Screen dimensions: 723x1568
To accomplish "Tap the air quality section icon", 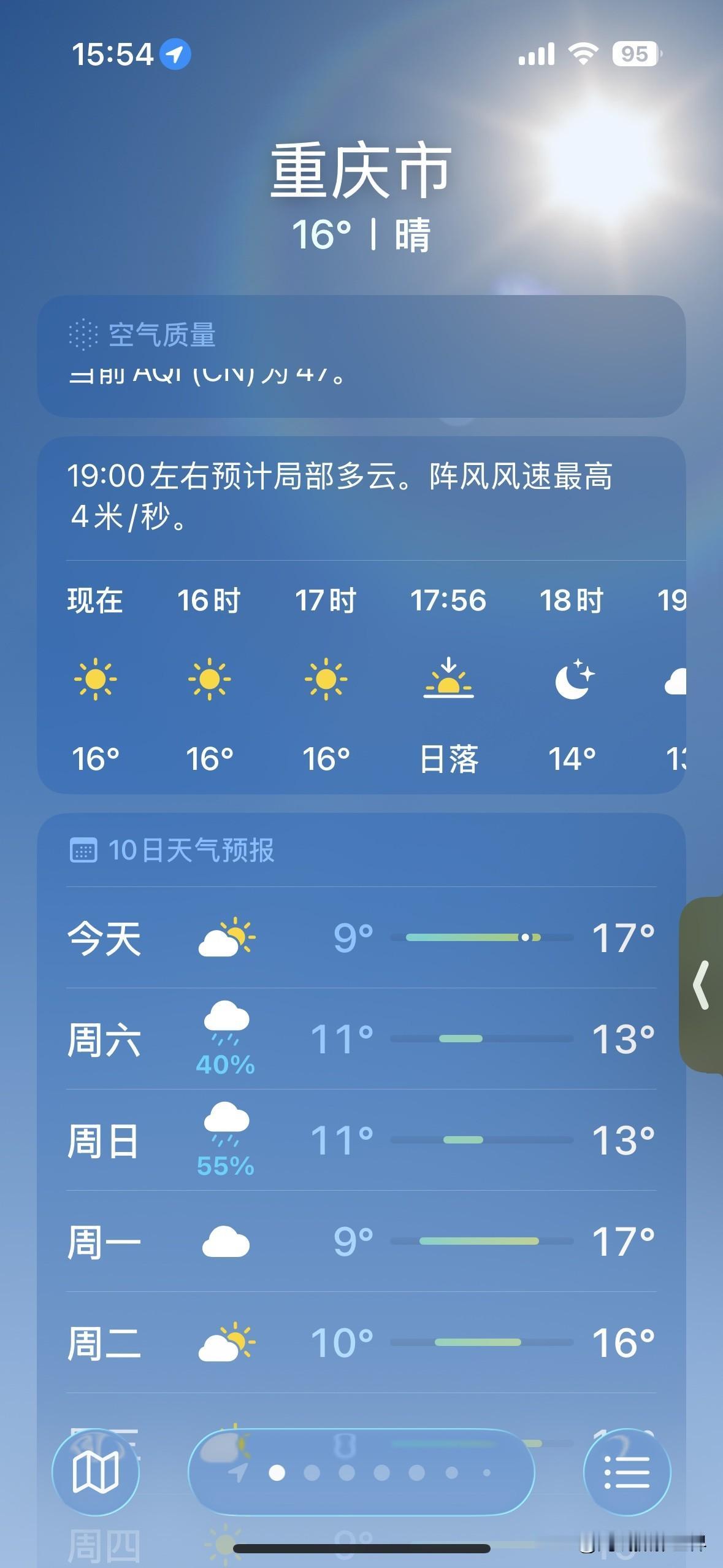I will (x=84, y=334).
